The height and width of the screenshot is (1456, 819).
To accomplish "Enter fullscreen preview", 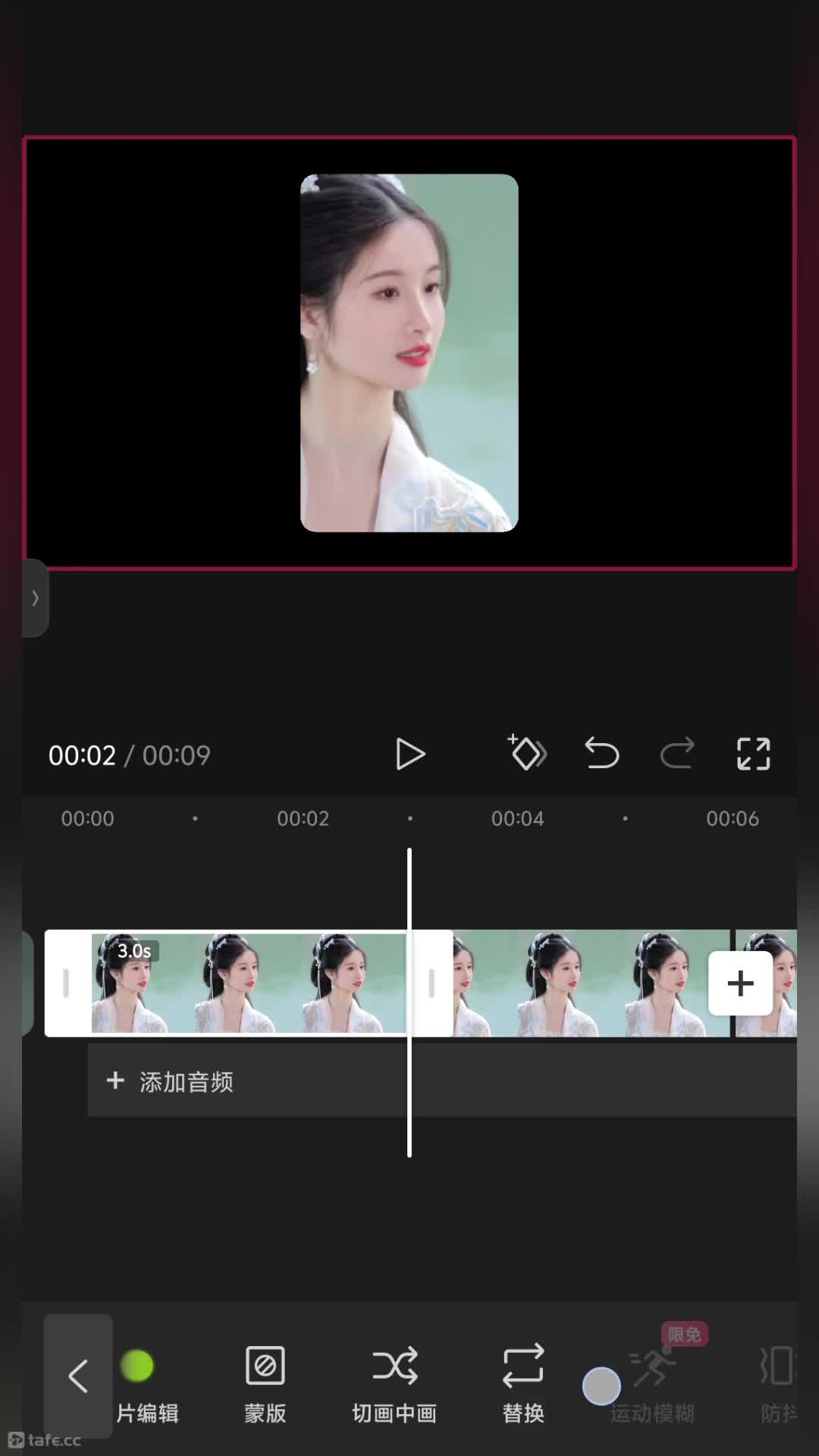I will [x=753, y=754].
